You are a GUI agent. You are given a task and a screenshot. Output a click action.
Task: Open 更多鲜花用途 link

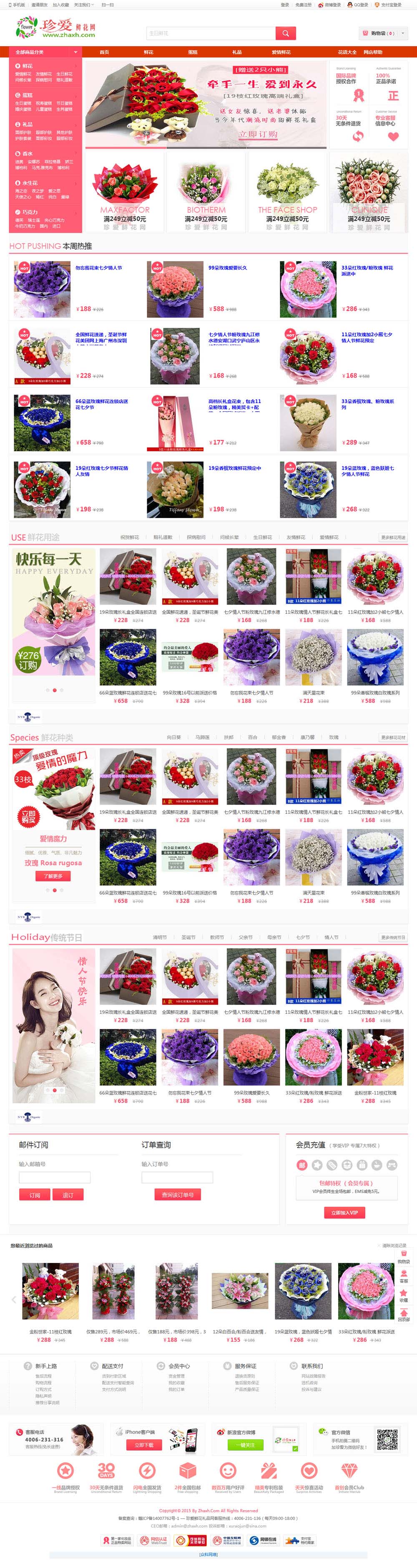coord(393,538)
